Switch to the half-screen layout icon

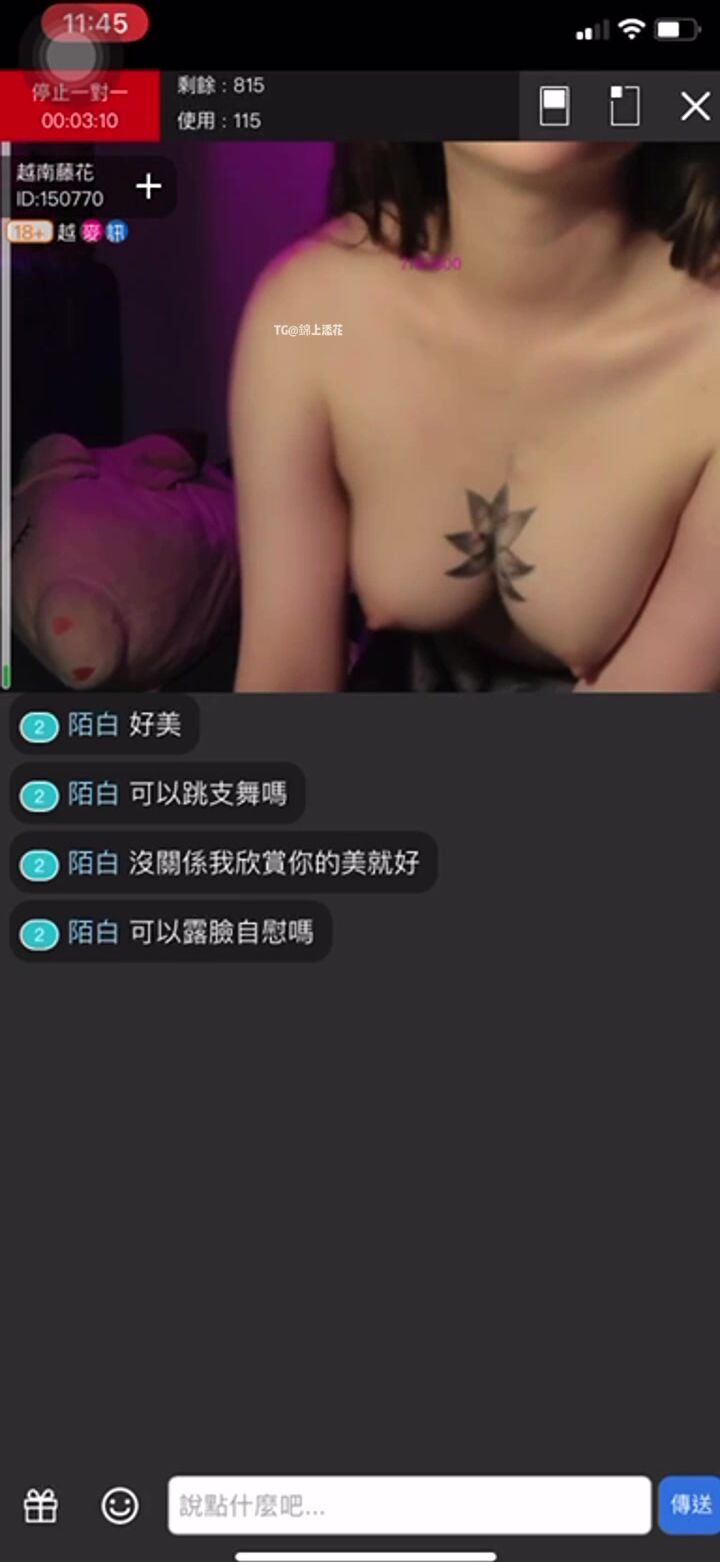point(554,106)
